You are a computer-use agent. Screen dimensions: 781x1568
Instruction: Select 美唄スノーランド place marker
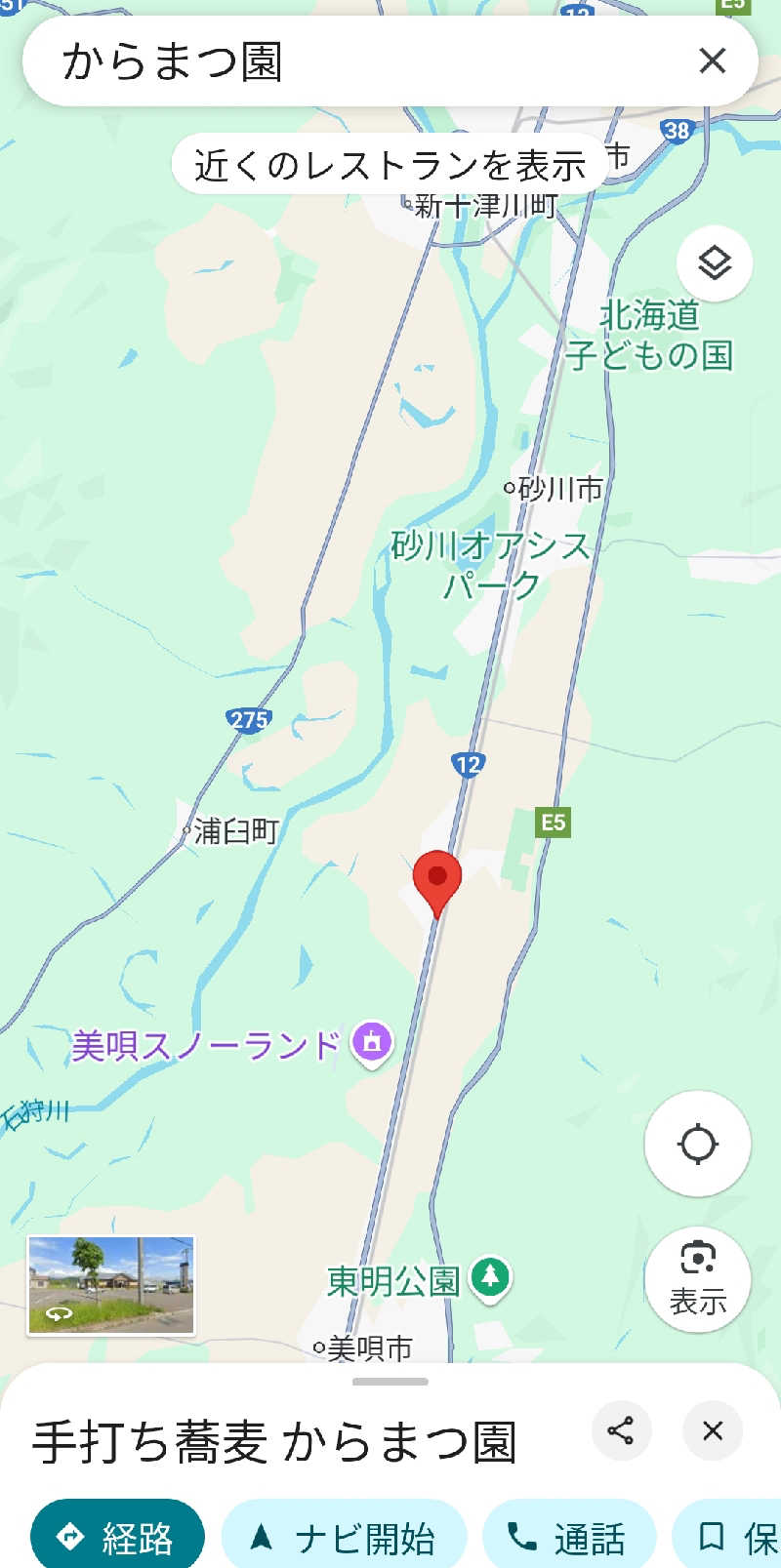click(x=372, y=1043)
